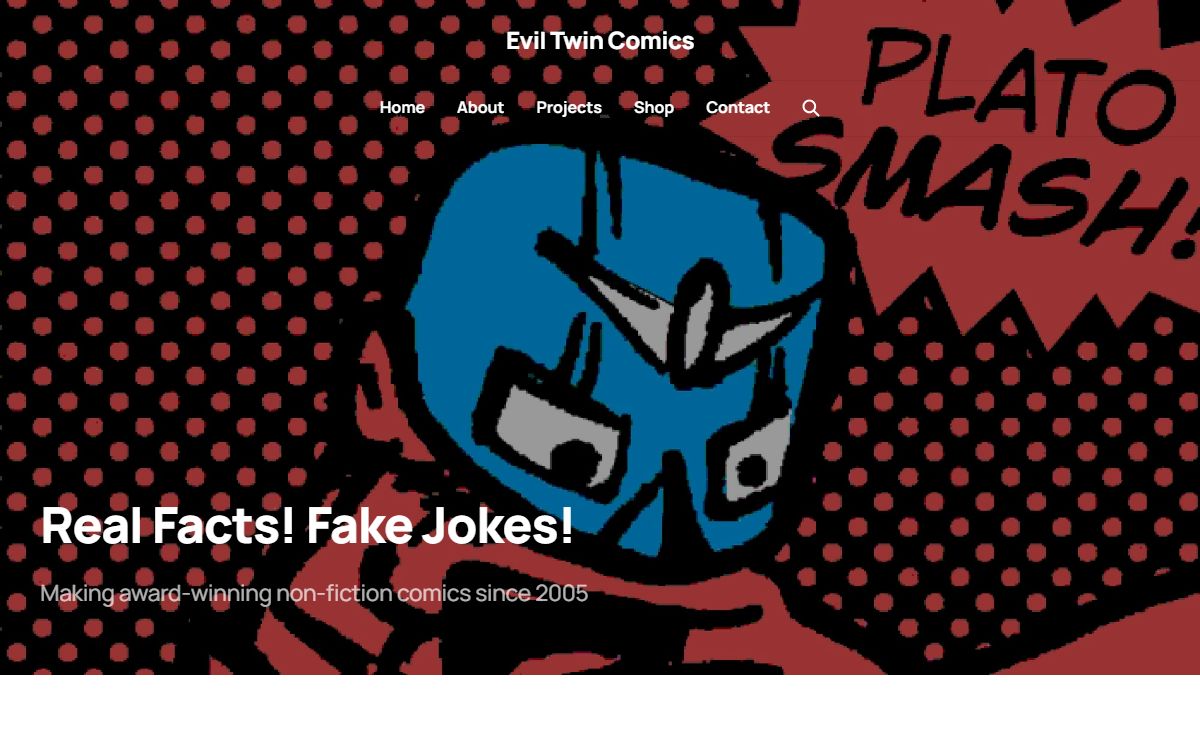The height and width of the screenshot is (740, 1200).
Task: Visit the Shop page
Action: pyautogui.click(x=653, y=107)
